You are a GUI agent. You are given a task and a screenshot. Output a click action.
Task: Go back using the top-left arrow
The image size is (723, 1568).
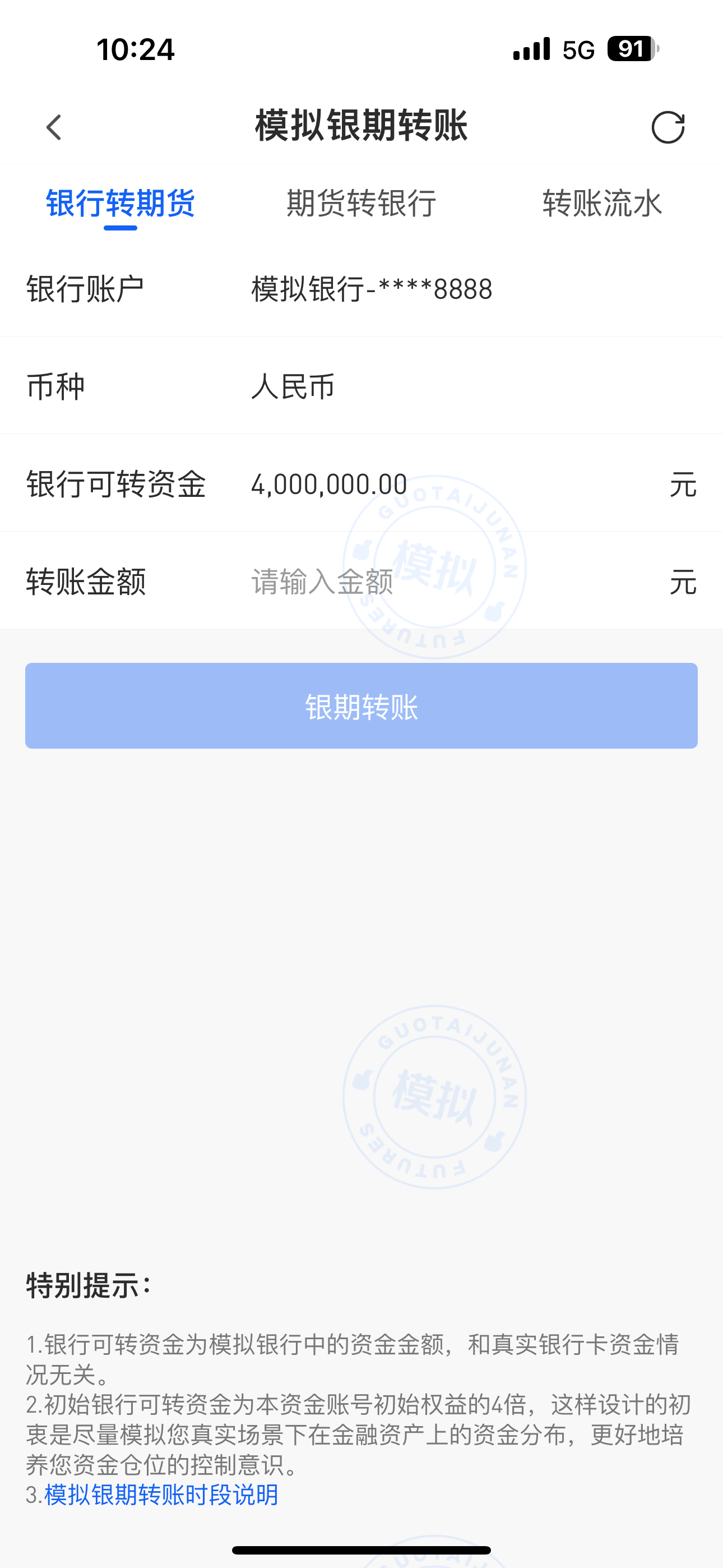click(54, 127)
